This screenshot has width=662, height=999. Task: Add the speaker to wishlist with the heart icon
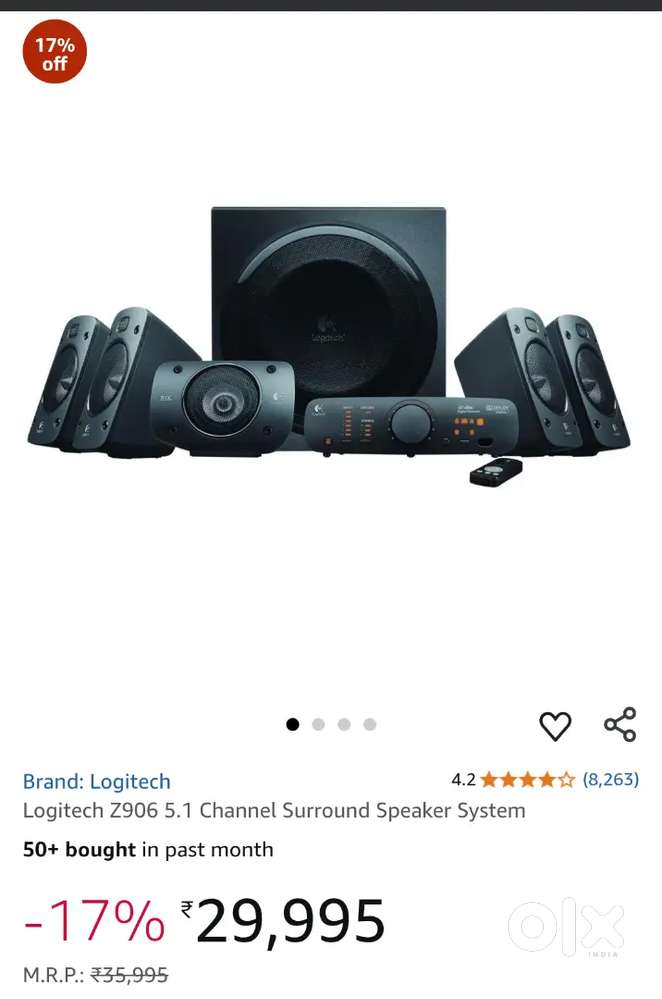[x=555, y=726]
